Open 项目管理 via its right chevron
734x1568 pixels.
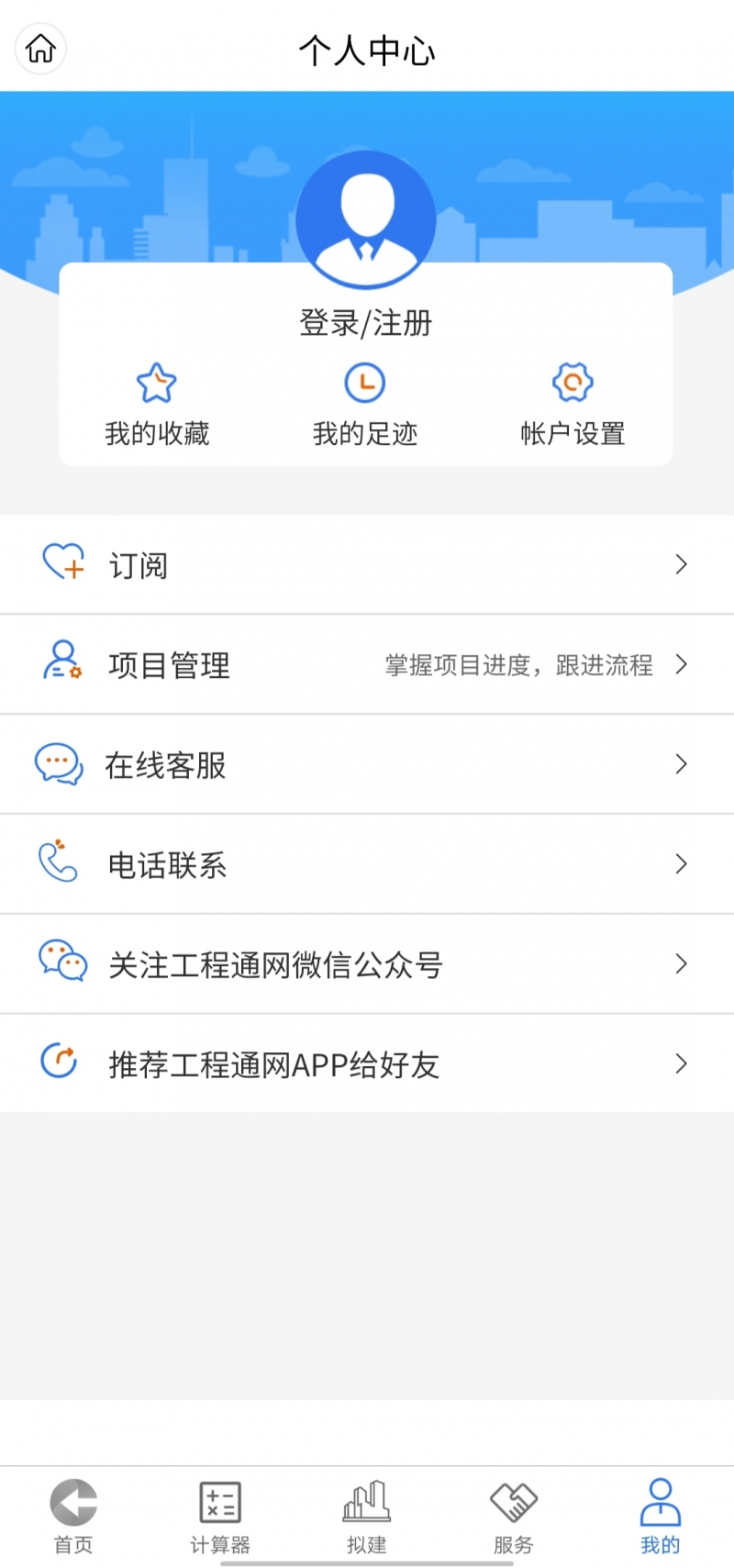pos(681,663)
